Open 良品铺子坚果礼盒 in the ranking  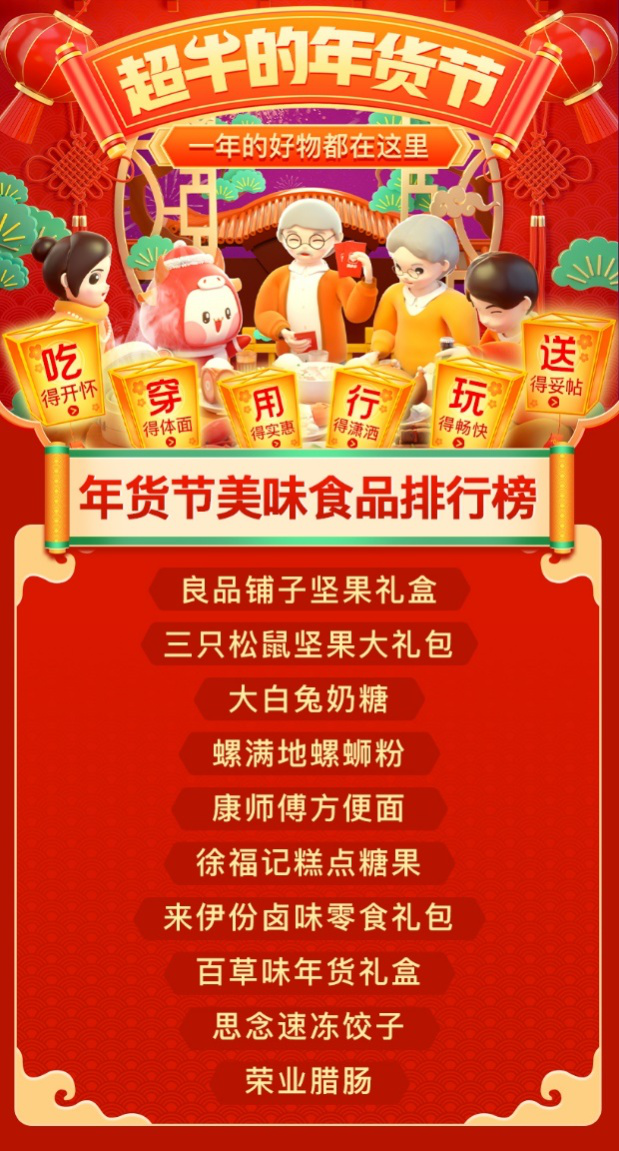click(x=309, y=589)
